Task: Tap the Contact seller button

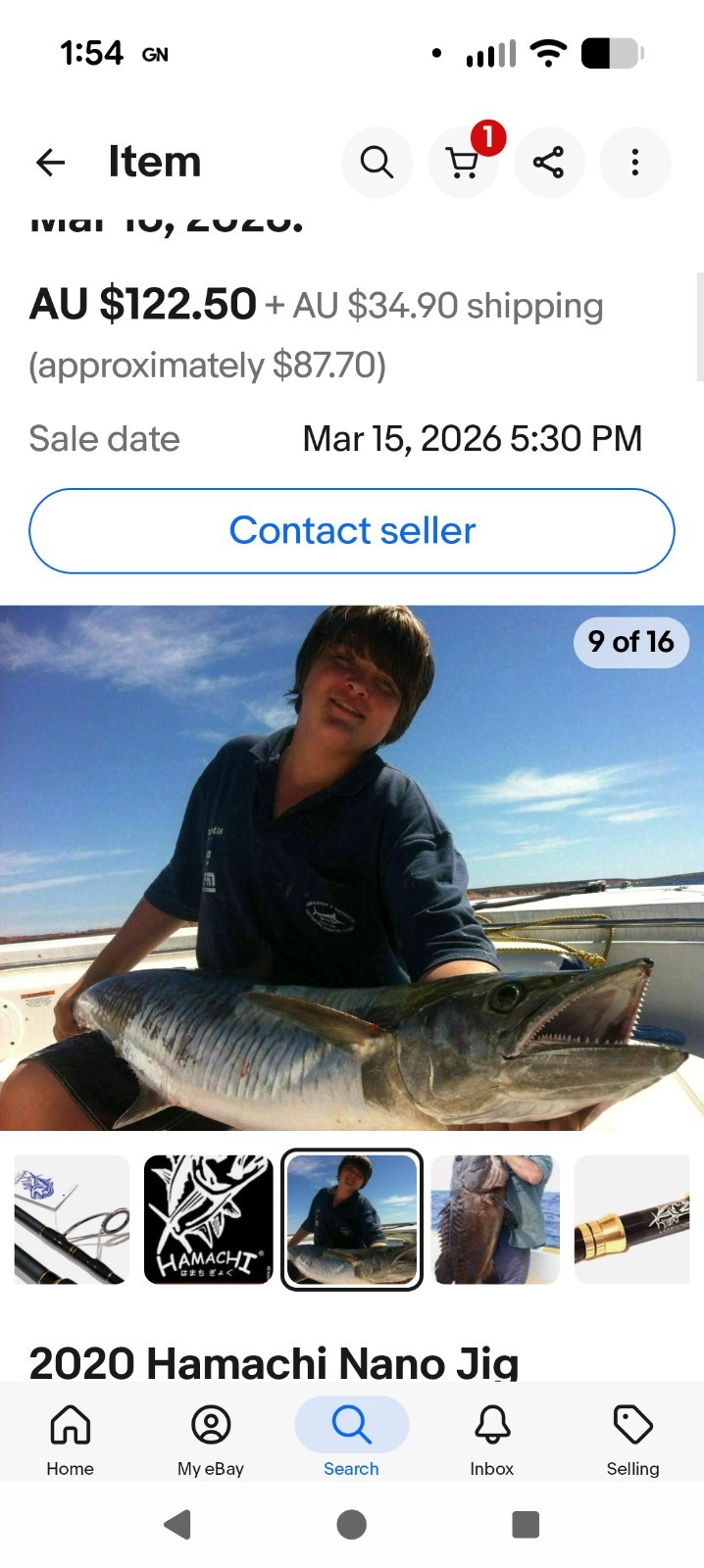Action: click(352, 531)
